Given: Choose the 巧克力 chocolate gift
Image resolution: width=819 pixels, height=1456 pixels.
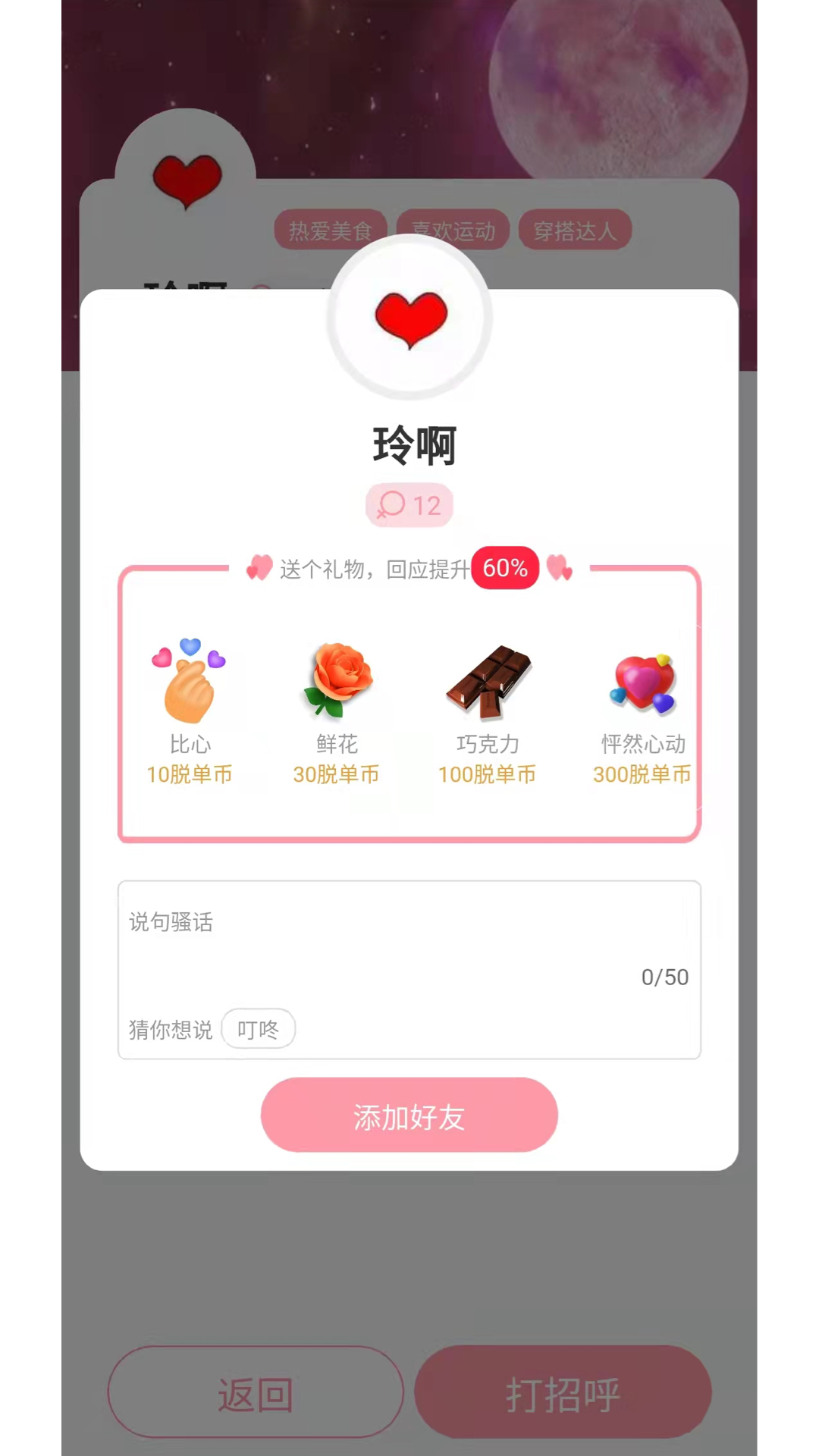Looking at the screenshot, I should coord(488,679).
